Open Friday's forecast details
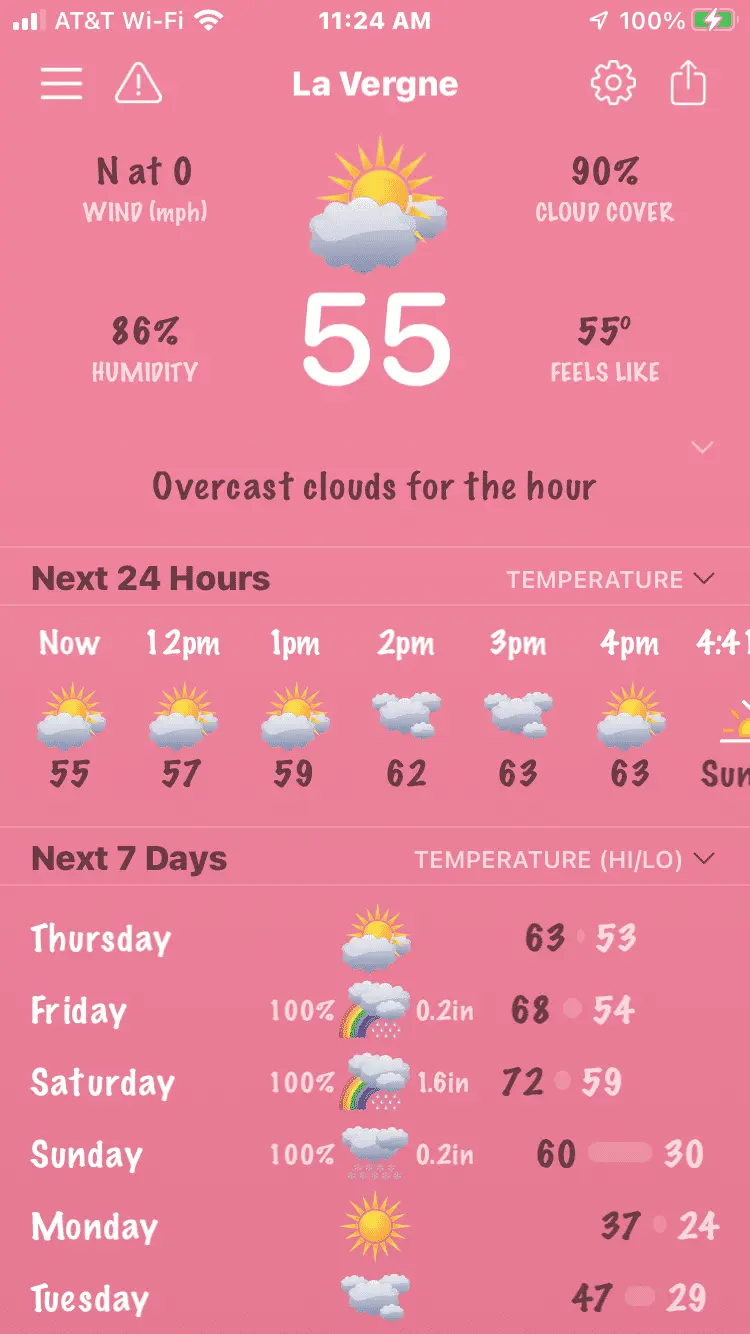Viewport: 750px width, 1334px height. tap(375, 1011)
